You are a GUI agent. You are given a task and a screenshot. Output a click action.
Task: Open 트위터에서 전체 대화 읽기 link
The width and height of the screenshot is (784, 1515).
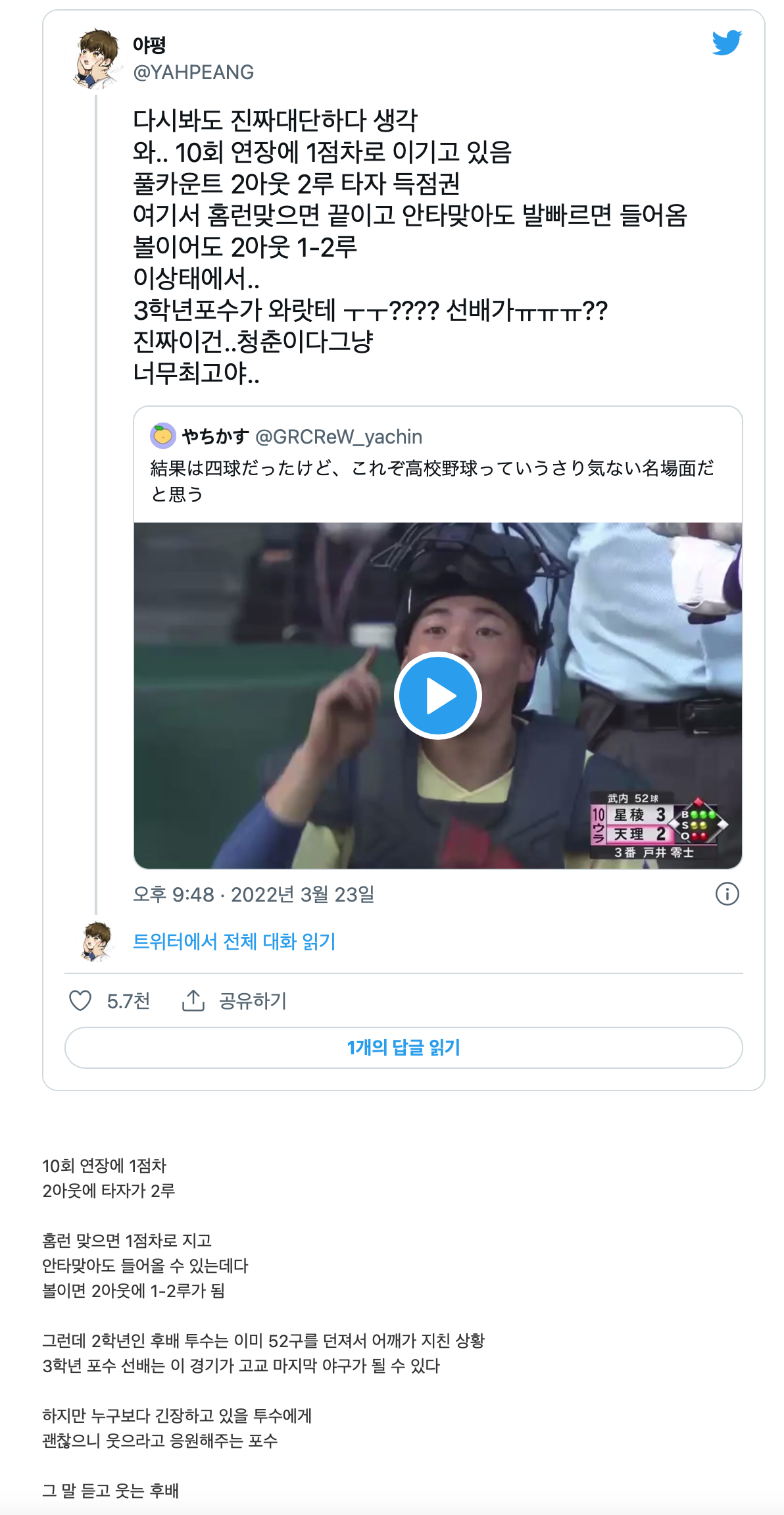click(x=234, y=941)
